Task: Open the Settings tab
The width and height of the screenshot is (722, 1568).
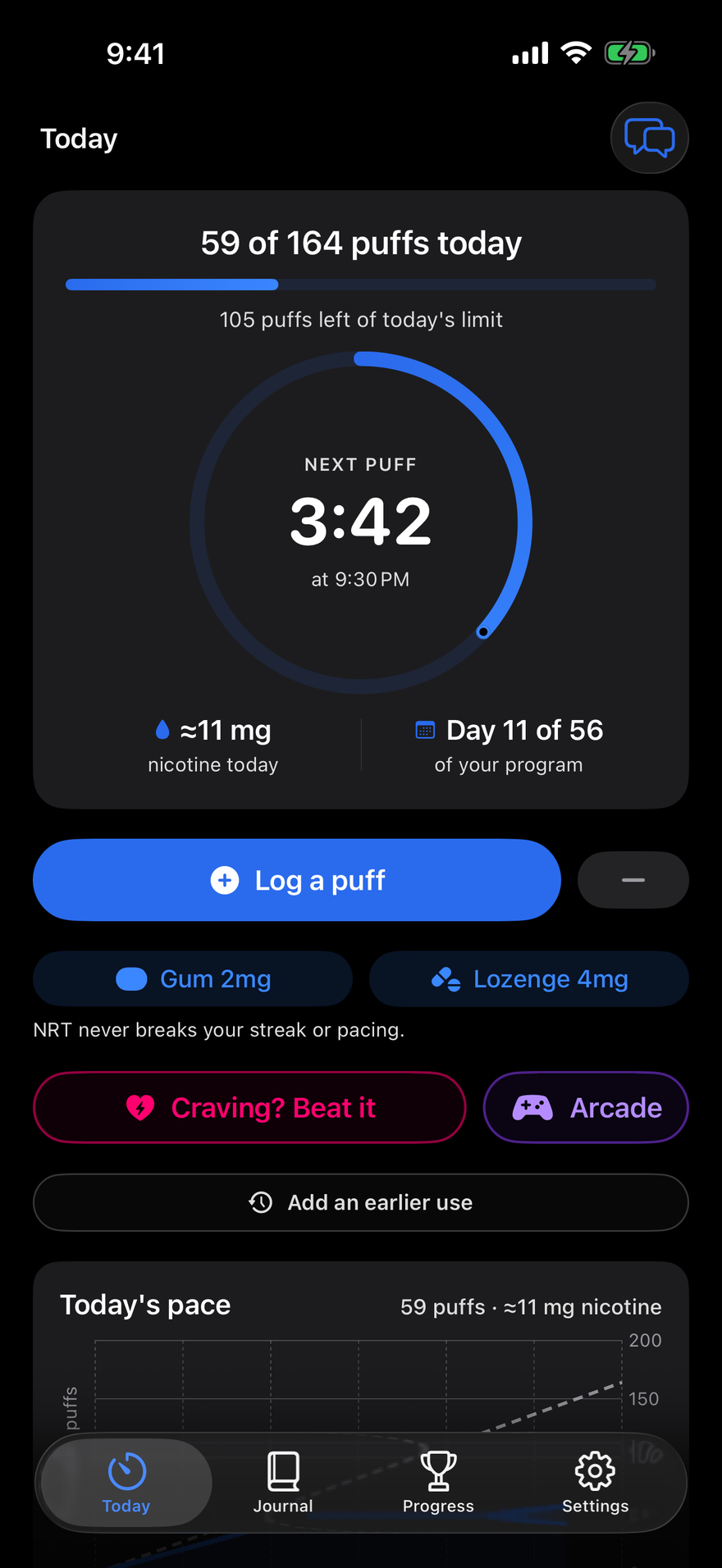Action: 595,1483
